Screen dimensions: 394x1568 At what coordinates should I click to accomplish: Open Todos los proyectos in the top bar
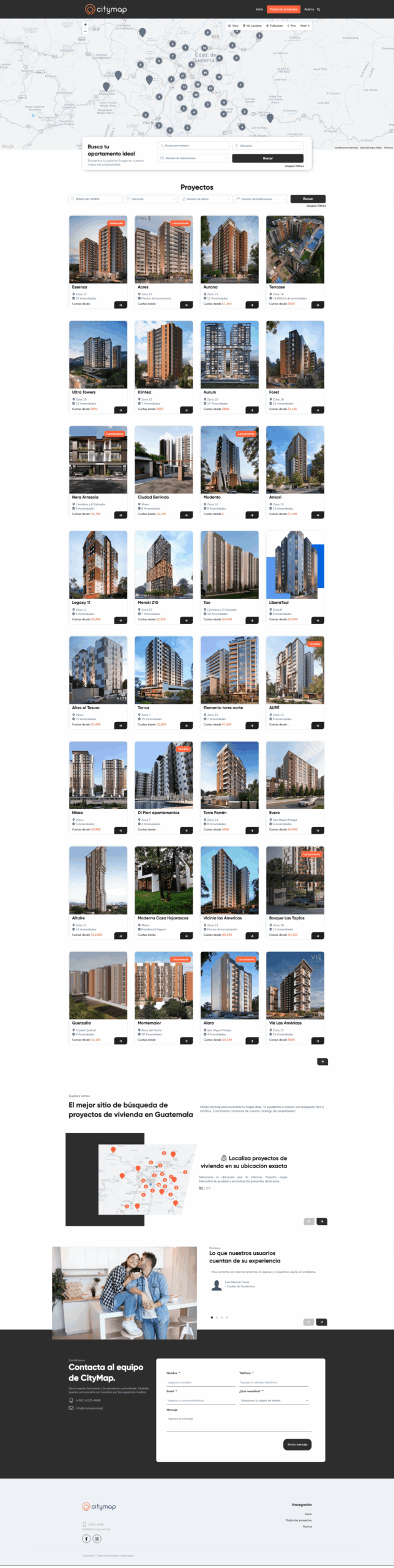tap(283, 9)
